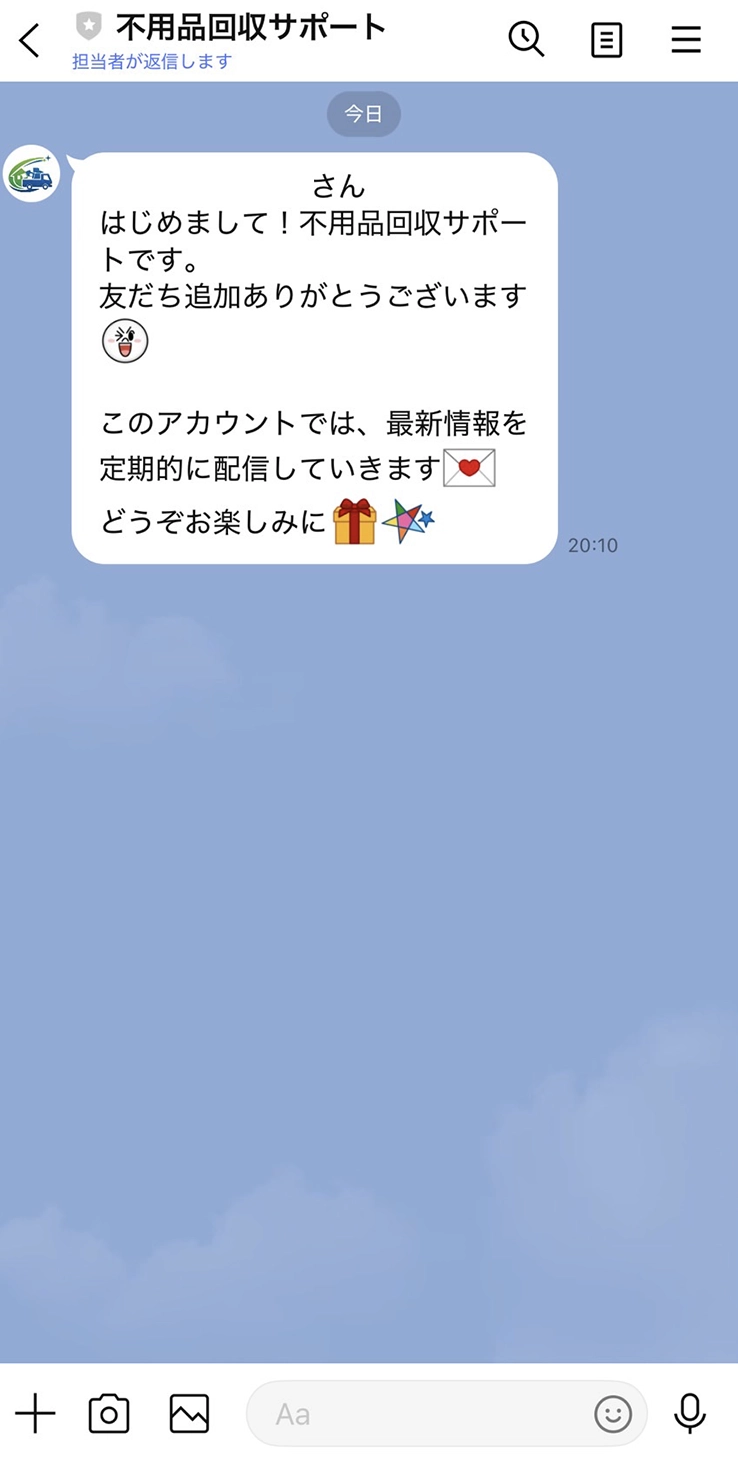
Task: Open the photo gallery picker
Action: tap(189, 1414)
